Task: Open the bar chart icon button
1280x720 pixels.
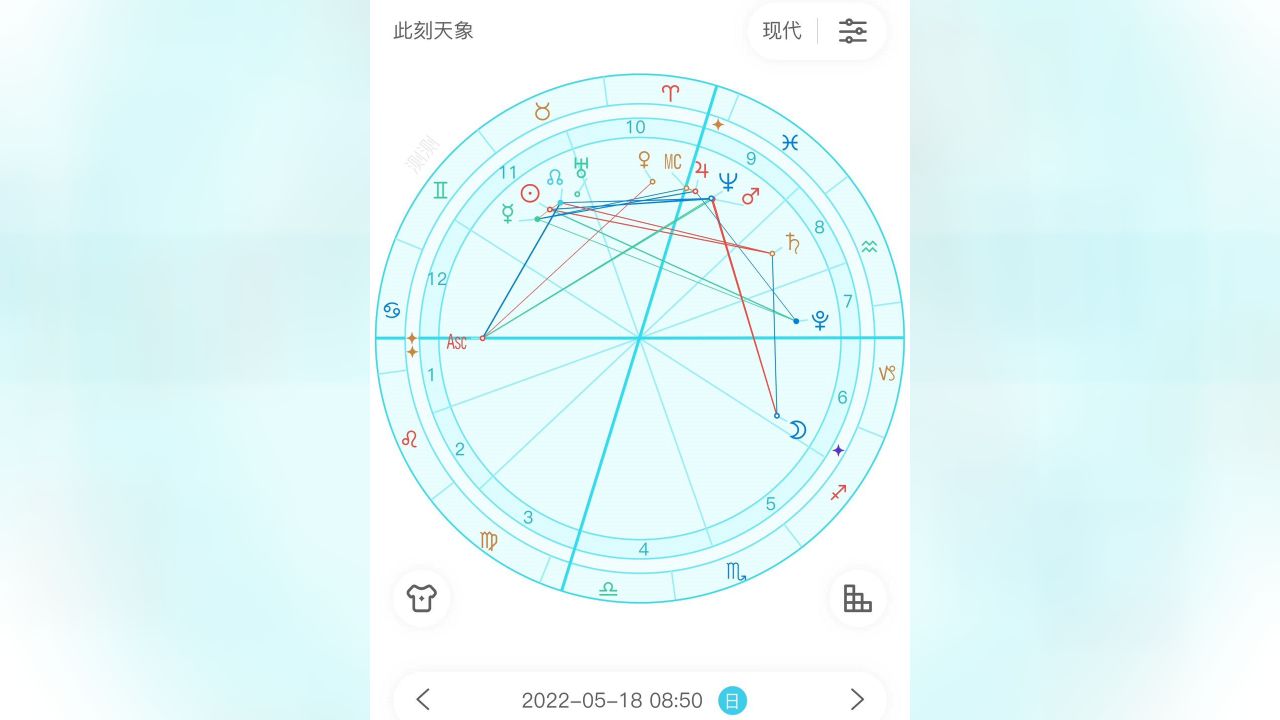Action: pos(857,598)
